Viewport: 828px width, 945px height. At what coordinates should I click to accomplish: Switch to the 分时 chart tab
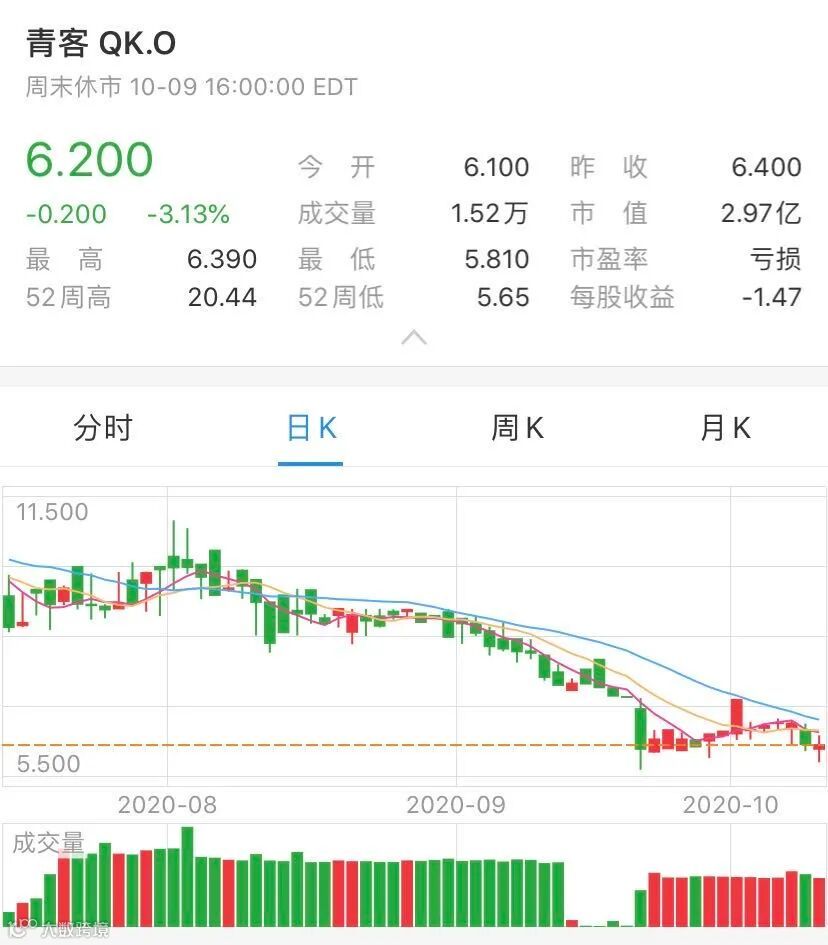(103, 429)
